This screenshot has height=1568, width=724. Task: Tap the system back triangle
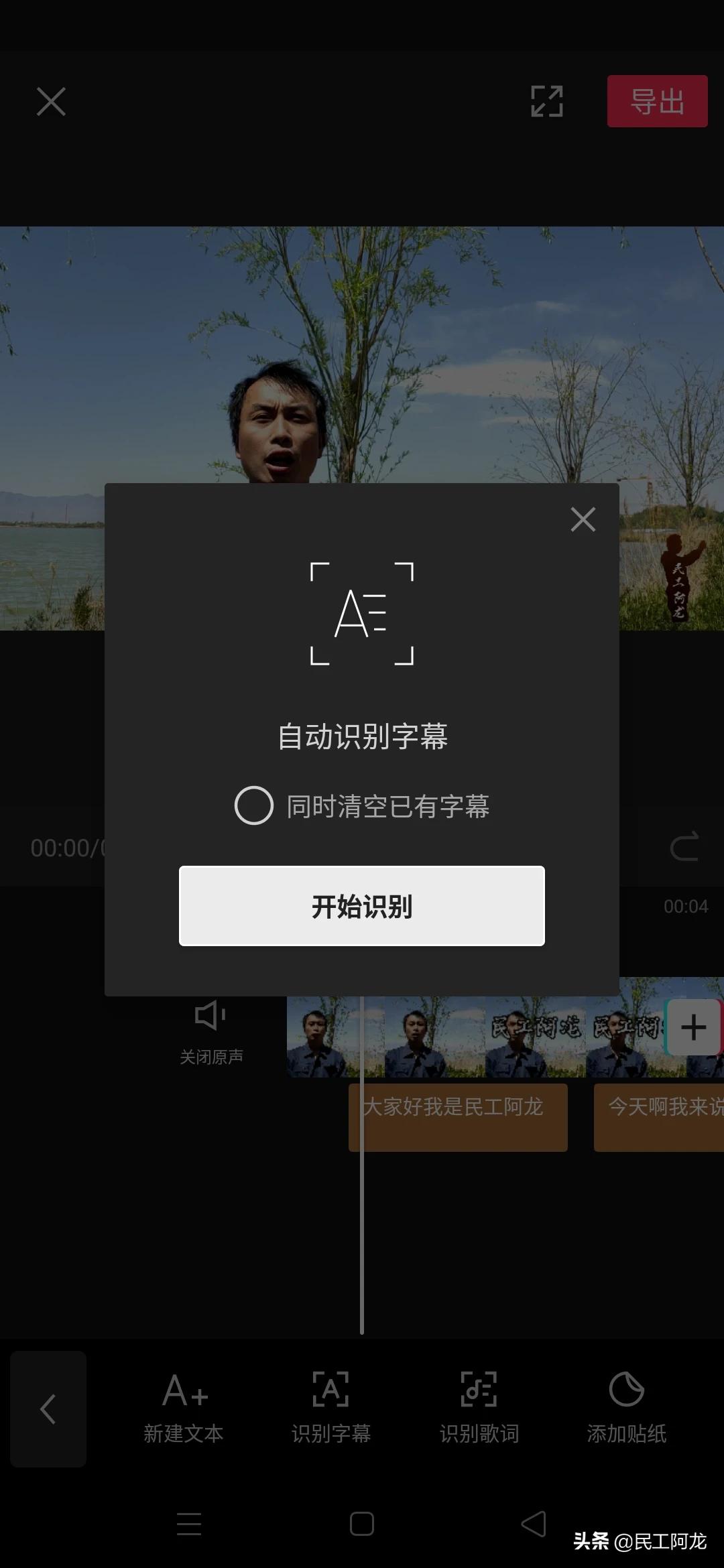(534, 1524)
